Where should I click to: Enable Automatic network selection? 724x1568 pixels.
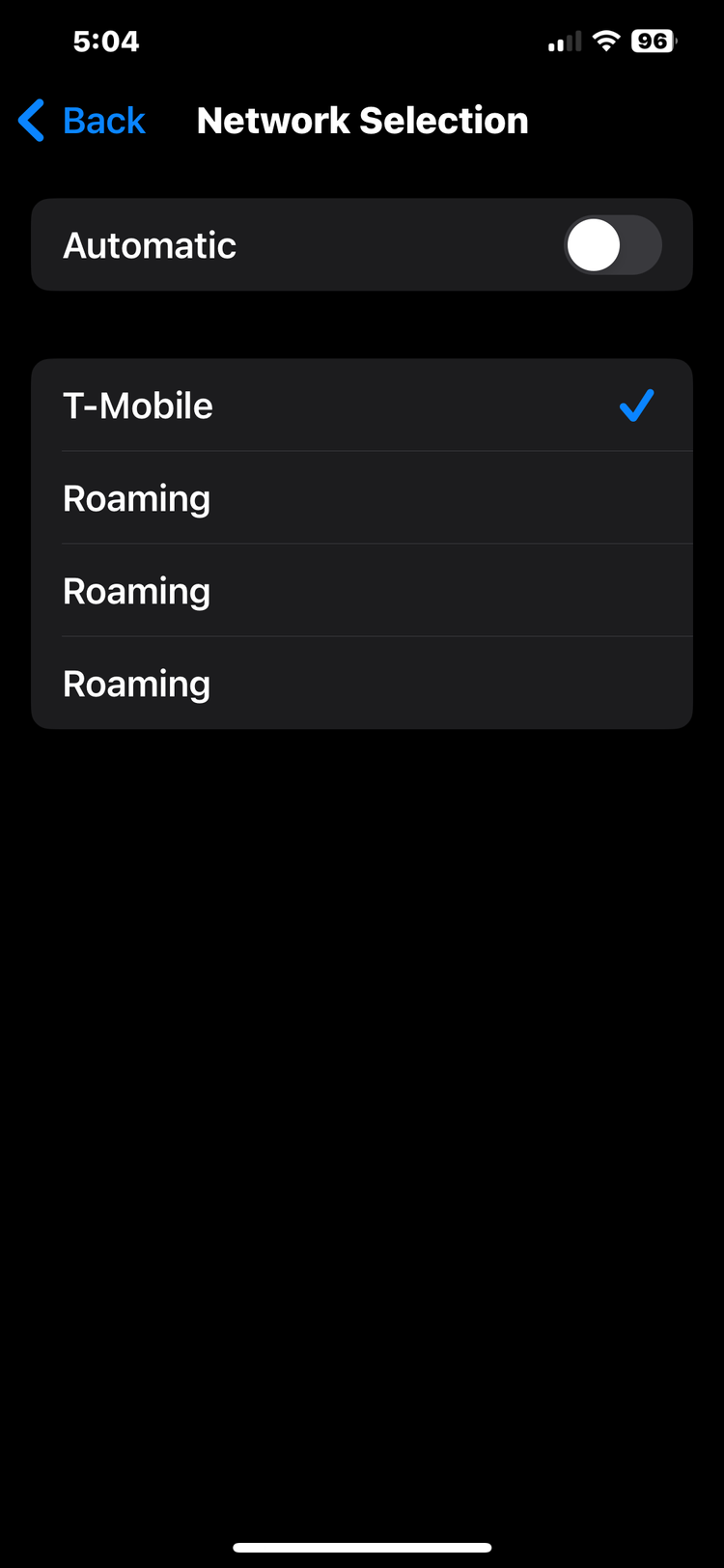(x=613, y=245)
